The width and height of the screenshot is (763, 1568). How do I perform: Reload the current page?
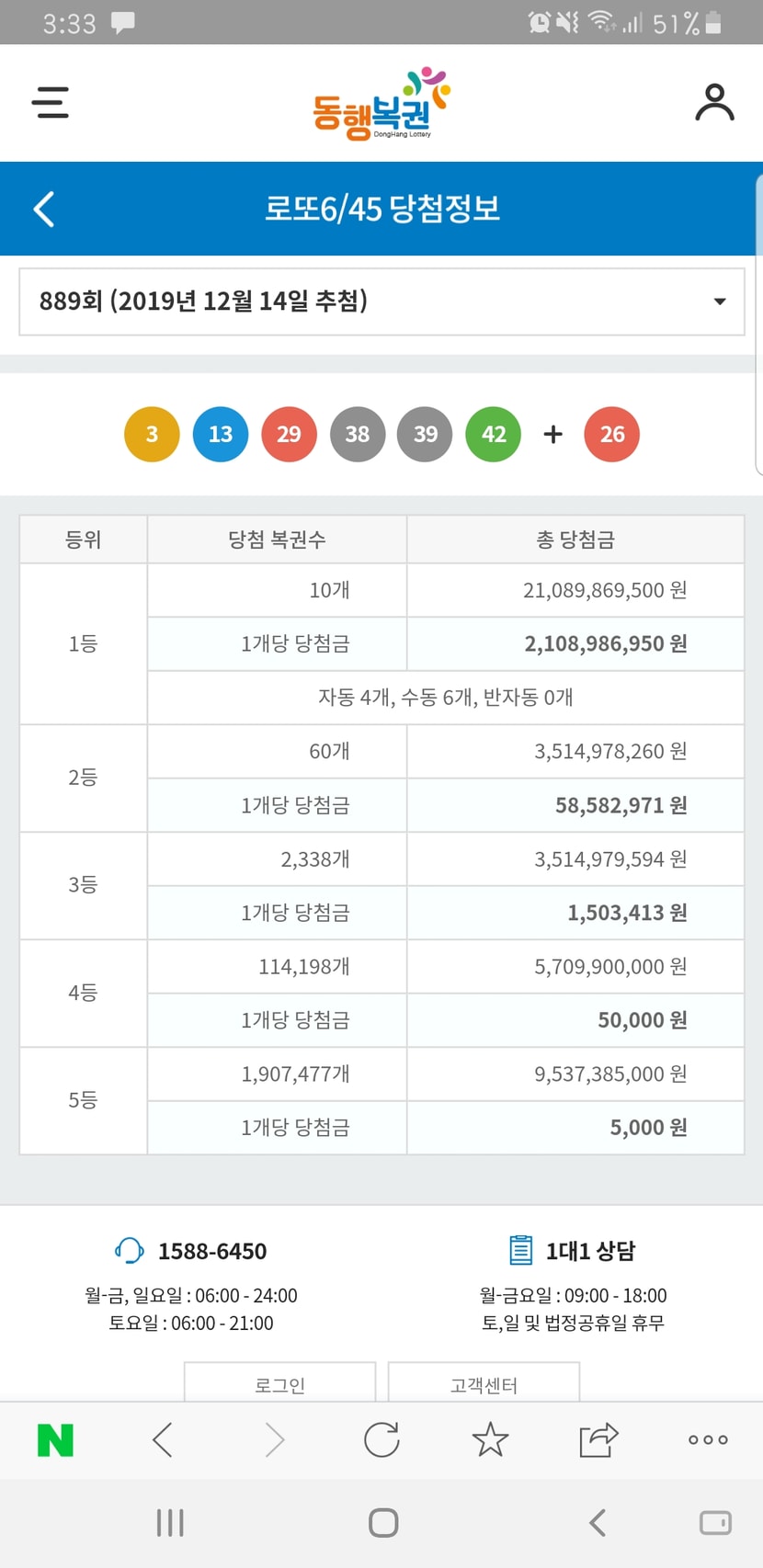(381, 1440)
